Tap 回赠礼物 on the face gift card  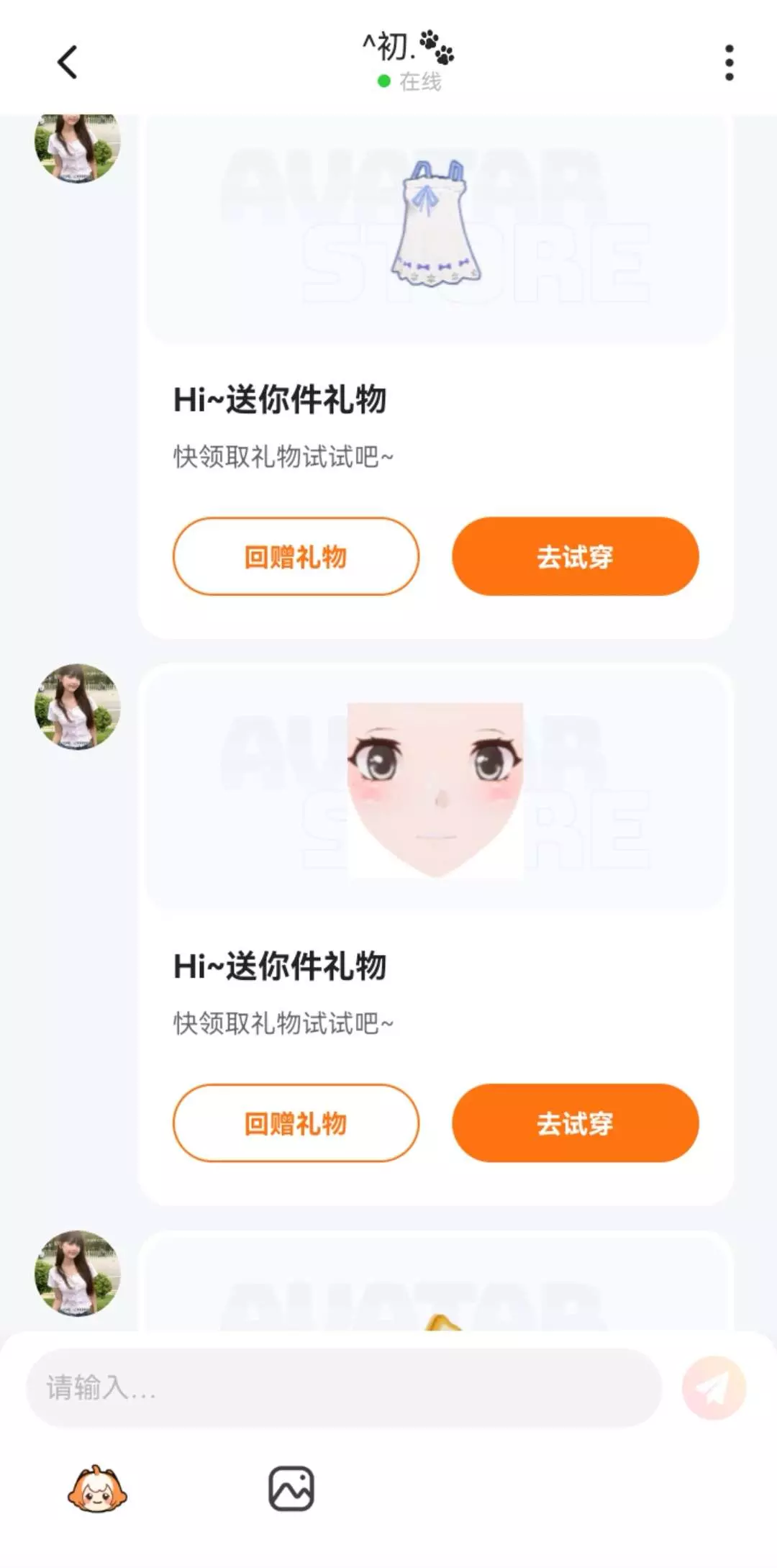click(x=296, y=1123)
